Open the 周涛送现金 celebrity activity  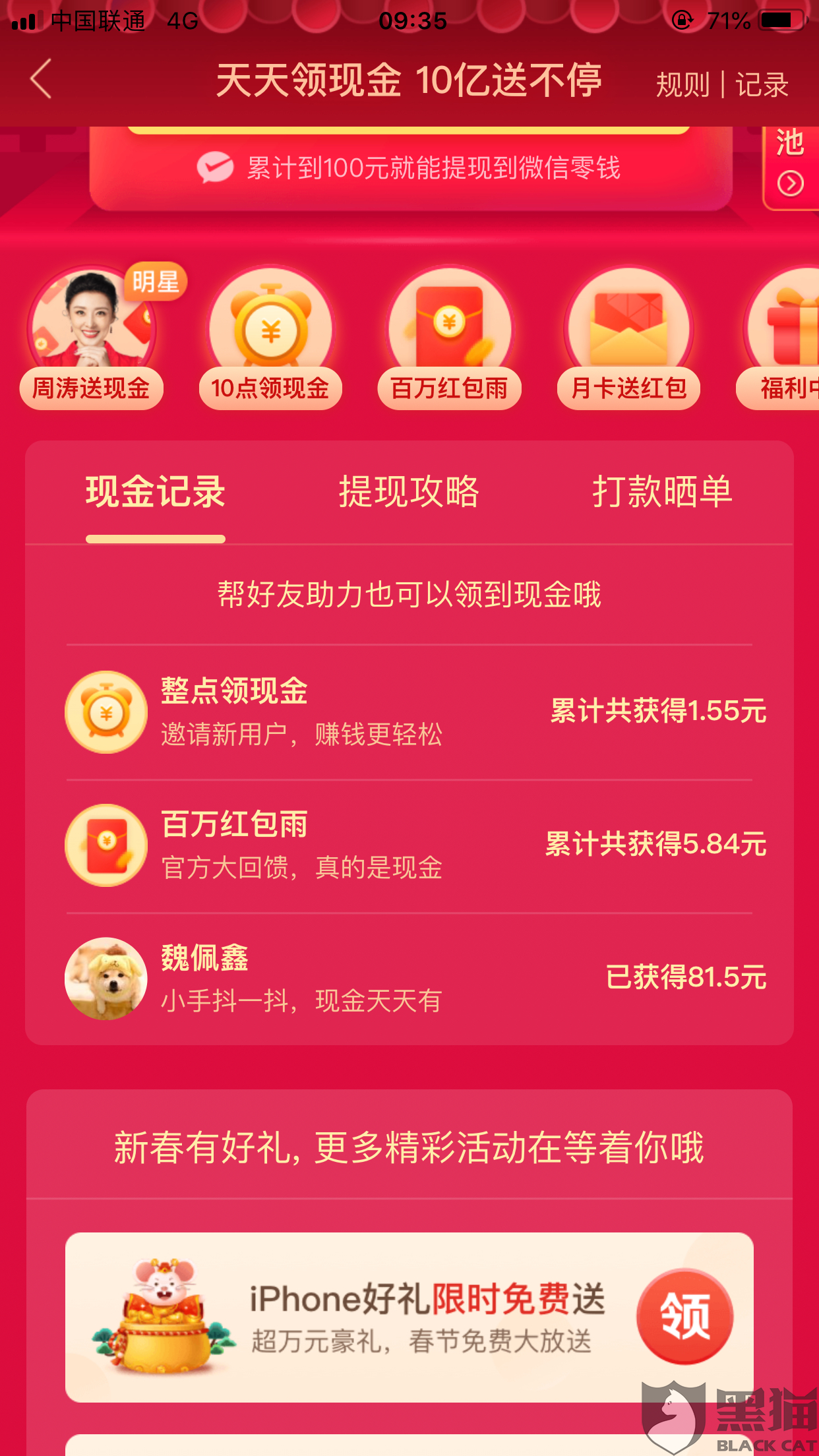[x=92, y=336]
